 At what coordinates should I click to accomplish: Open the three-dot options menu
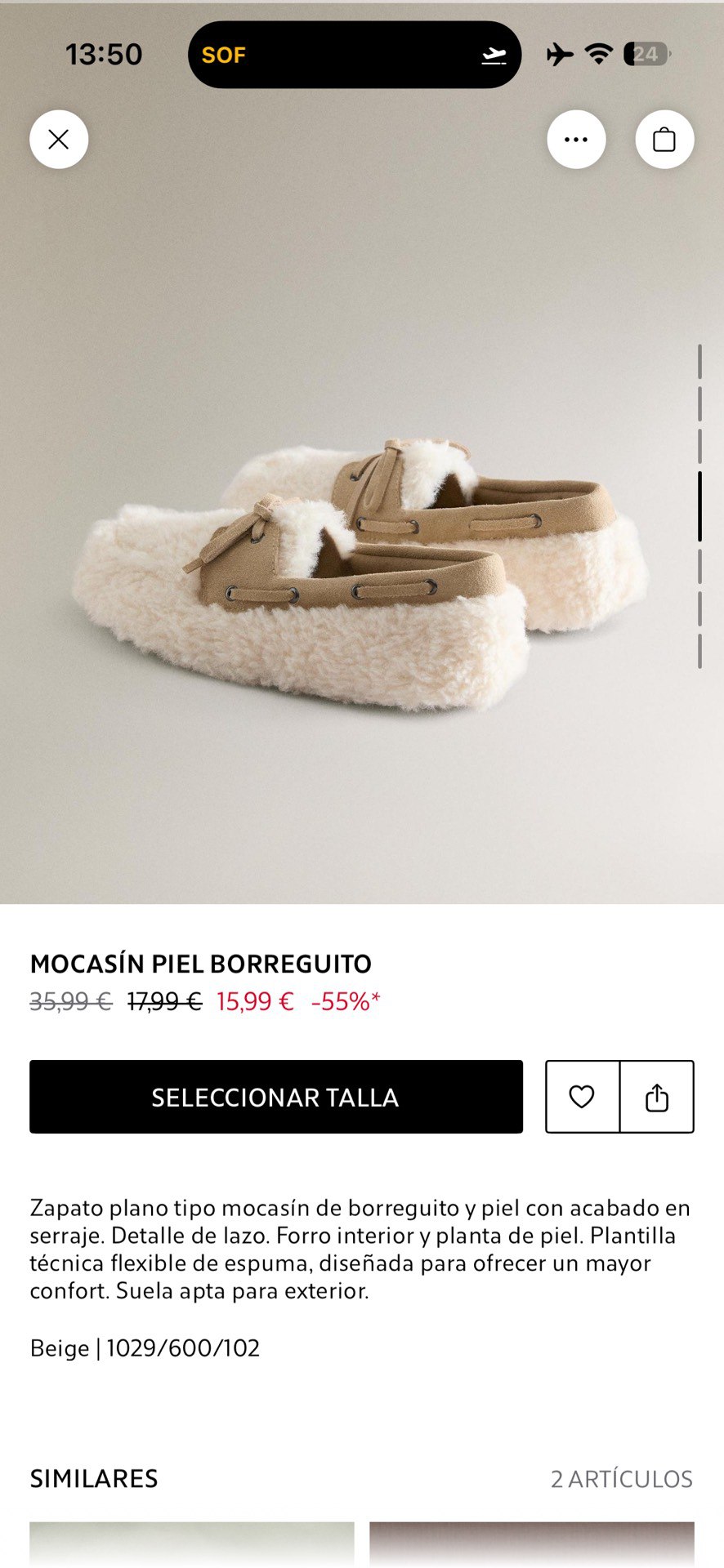pyautogui.click(x=576, y=140)
